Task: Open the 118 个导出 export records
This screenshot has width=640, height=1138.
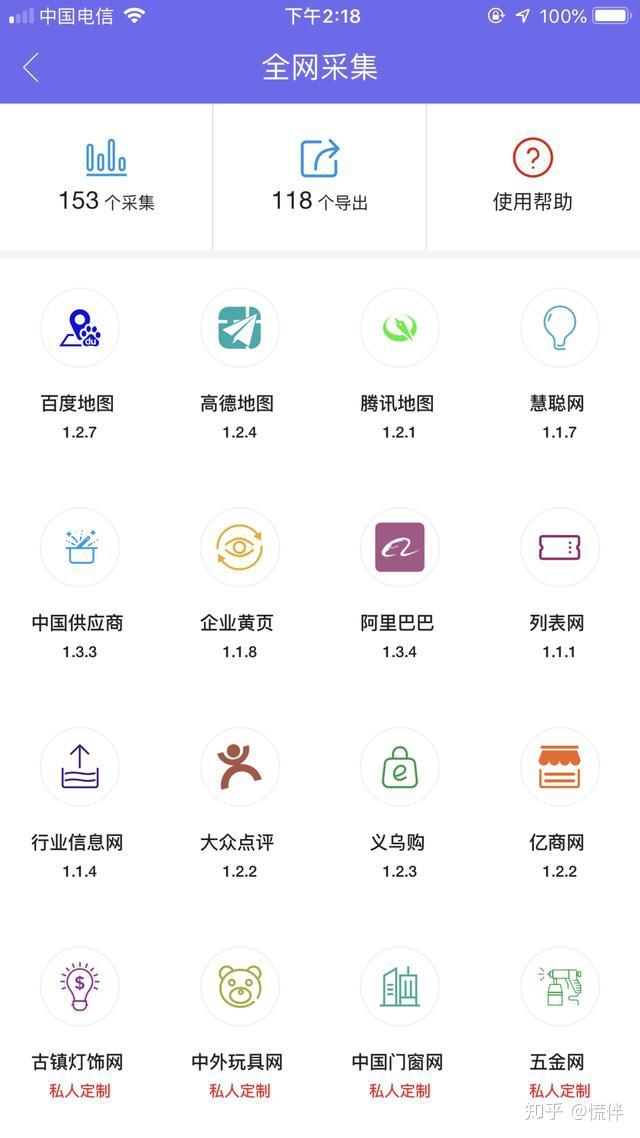Action: point(319,176)
